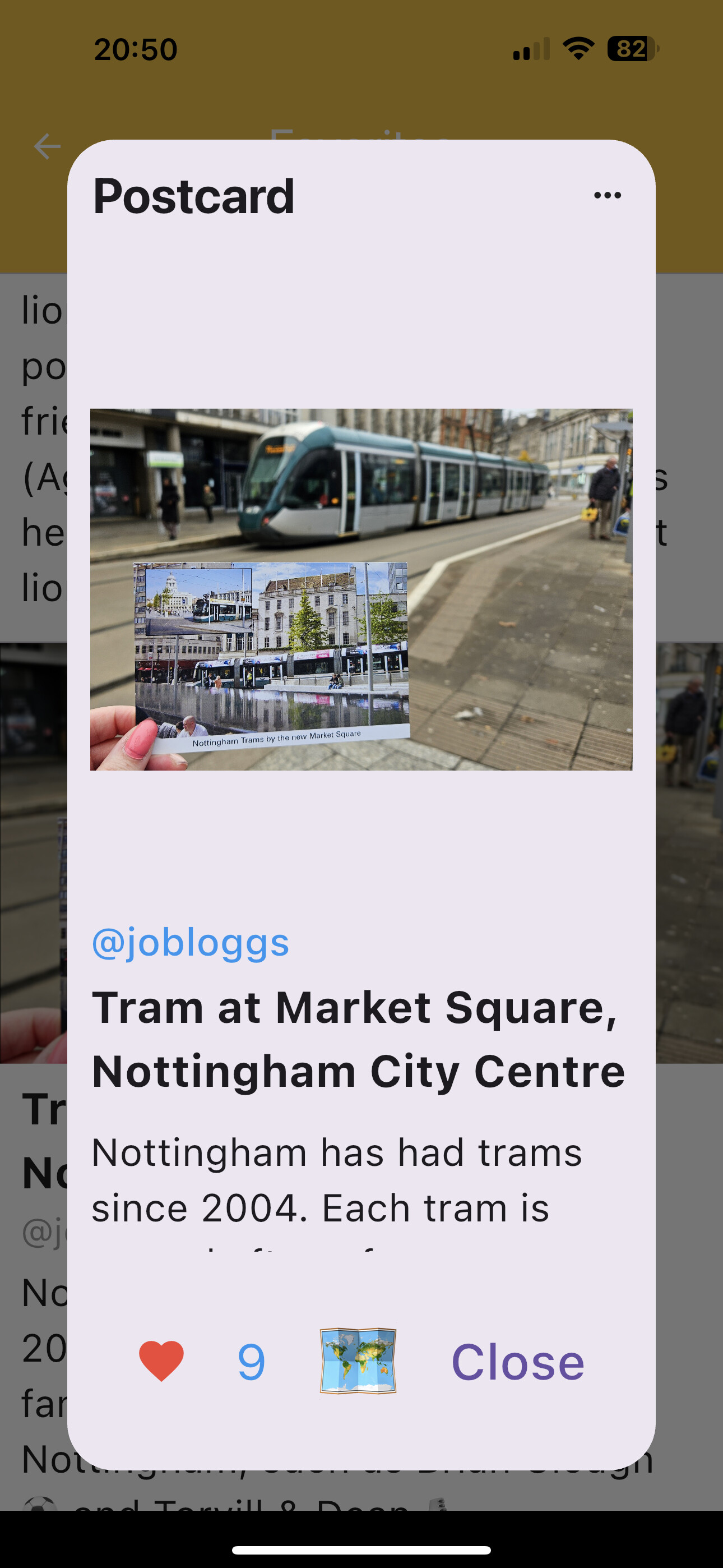Tap the red heart to unlike postcard
Screen dimensions: 723x1568
click(x=161, y=1361)
